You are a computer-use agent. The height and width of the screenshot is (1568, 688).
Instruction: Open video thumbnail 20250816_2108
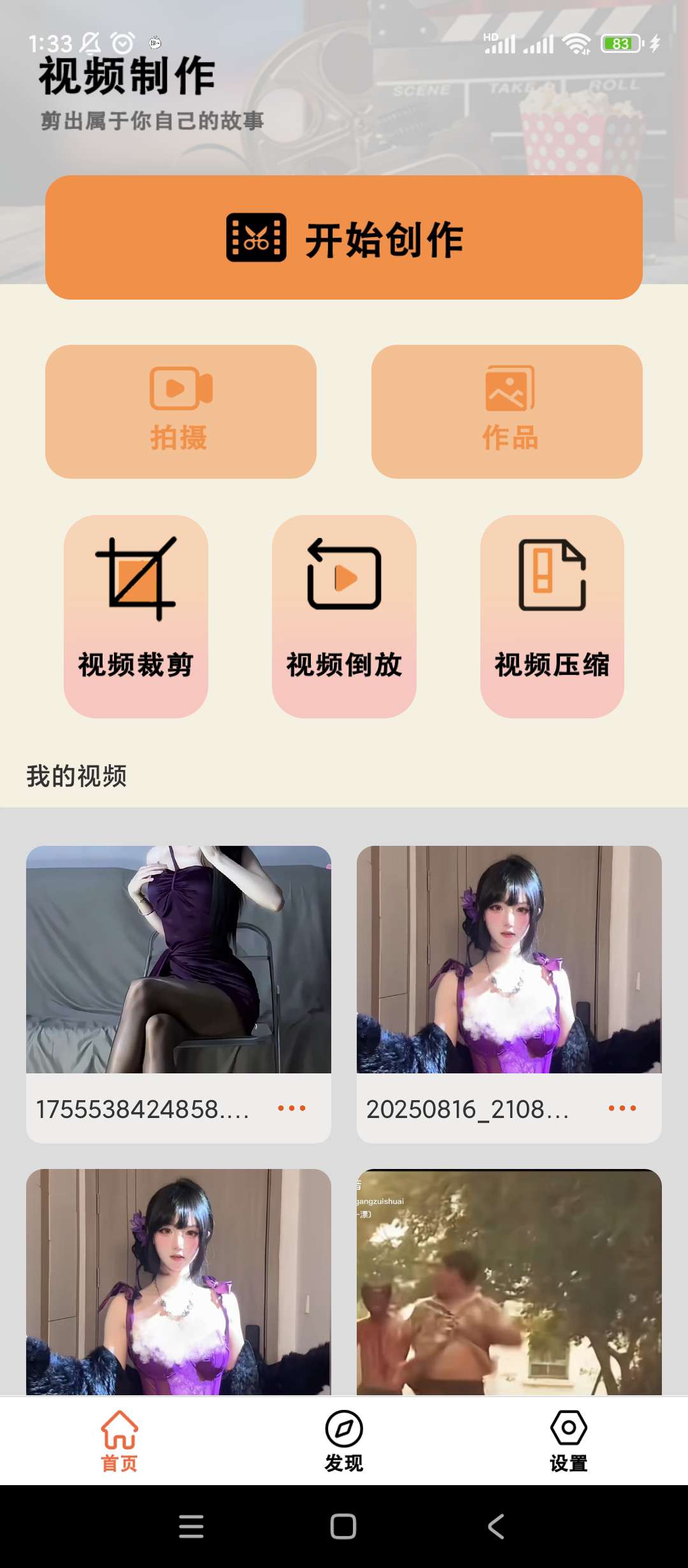pos(509,959)
